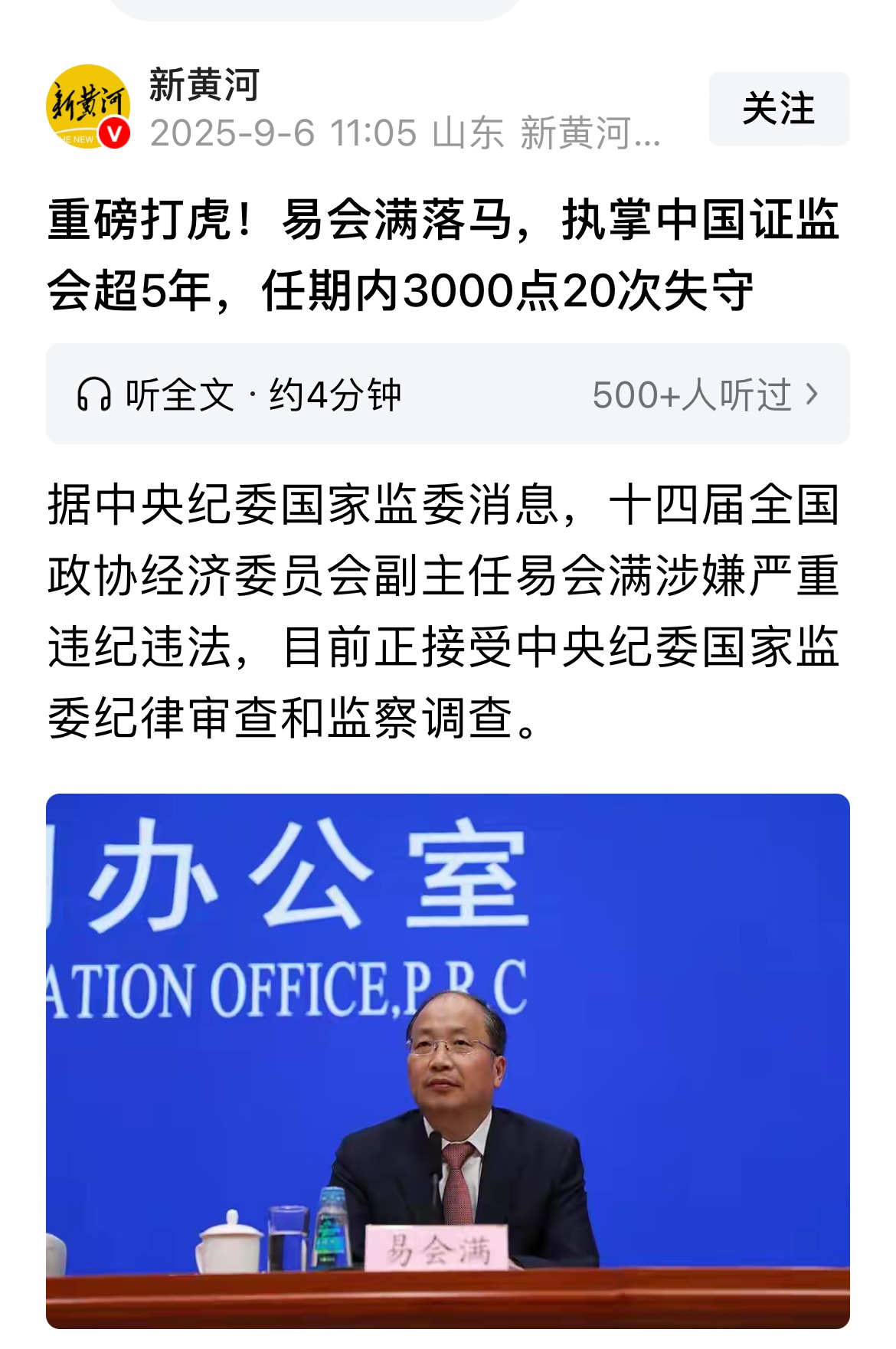This screenshot has height=1349, width=896.
Task: Open the 新黄河 account name
Action: 204,84
